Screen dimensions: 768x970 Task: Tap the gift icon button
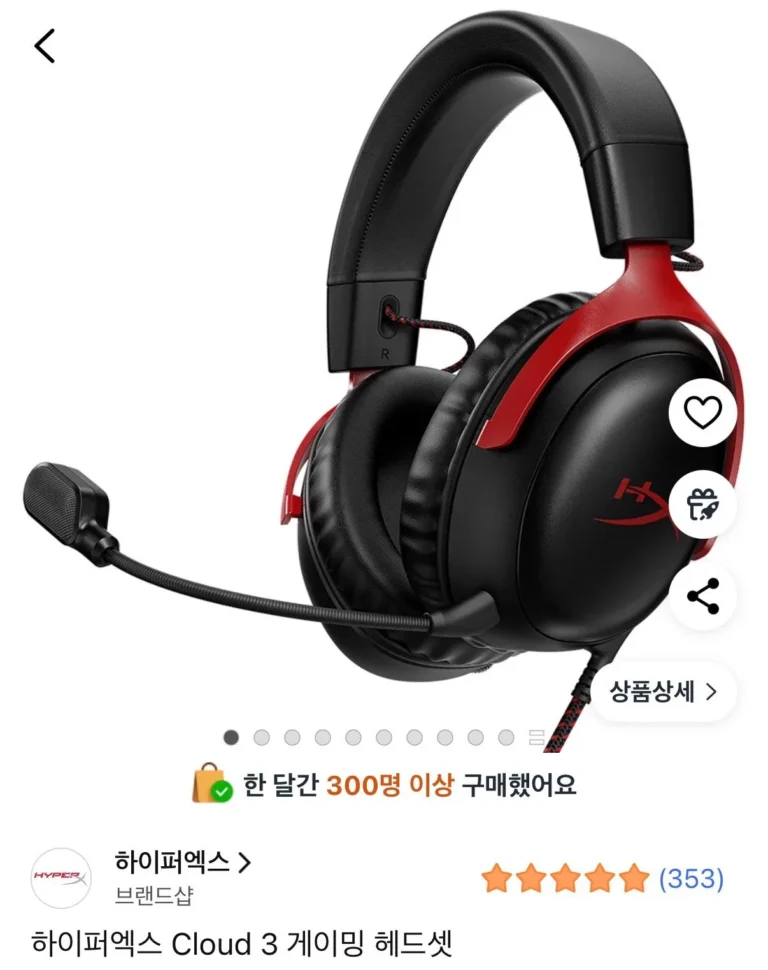coord(702,504)
